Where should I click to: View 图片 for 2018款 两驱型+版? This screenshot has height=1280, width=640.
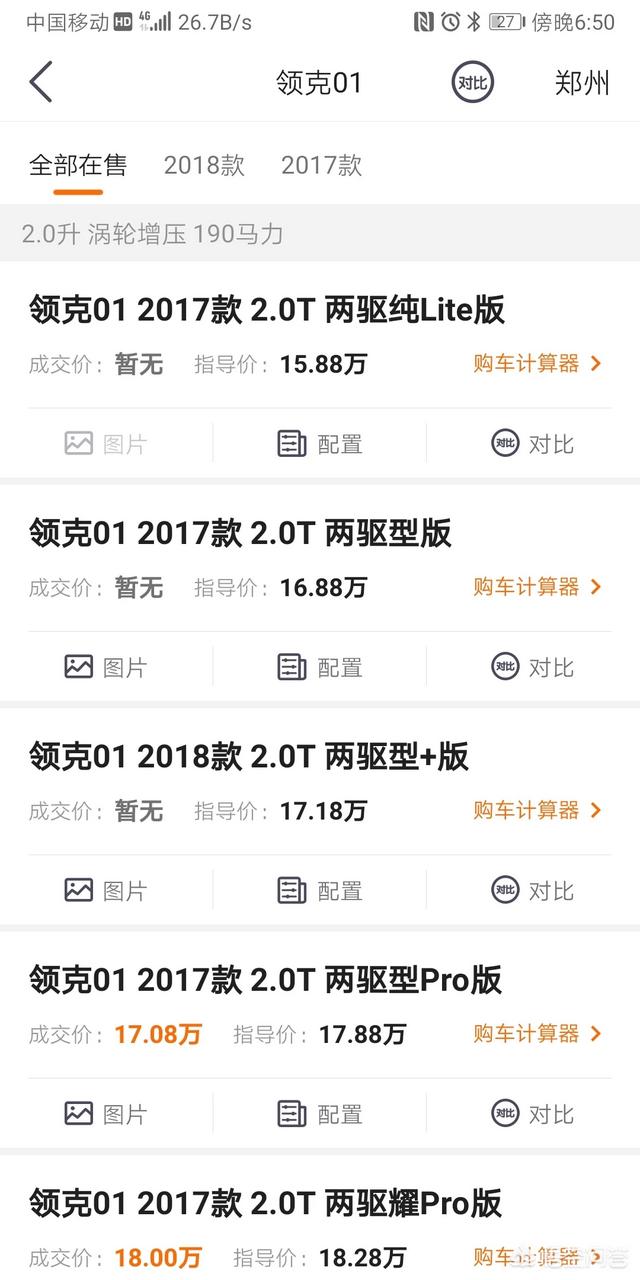pos(106,890)
